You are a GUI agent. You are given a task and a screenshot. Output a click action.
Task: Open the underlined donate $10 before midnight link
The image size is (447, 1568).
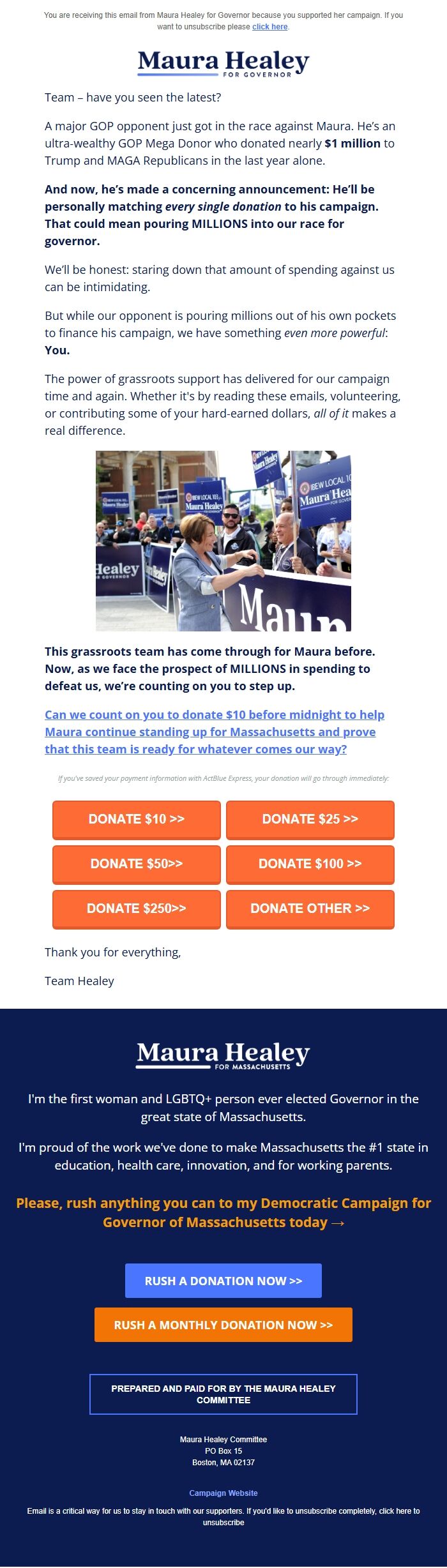(214, 732)
